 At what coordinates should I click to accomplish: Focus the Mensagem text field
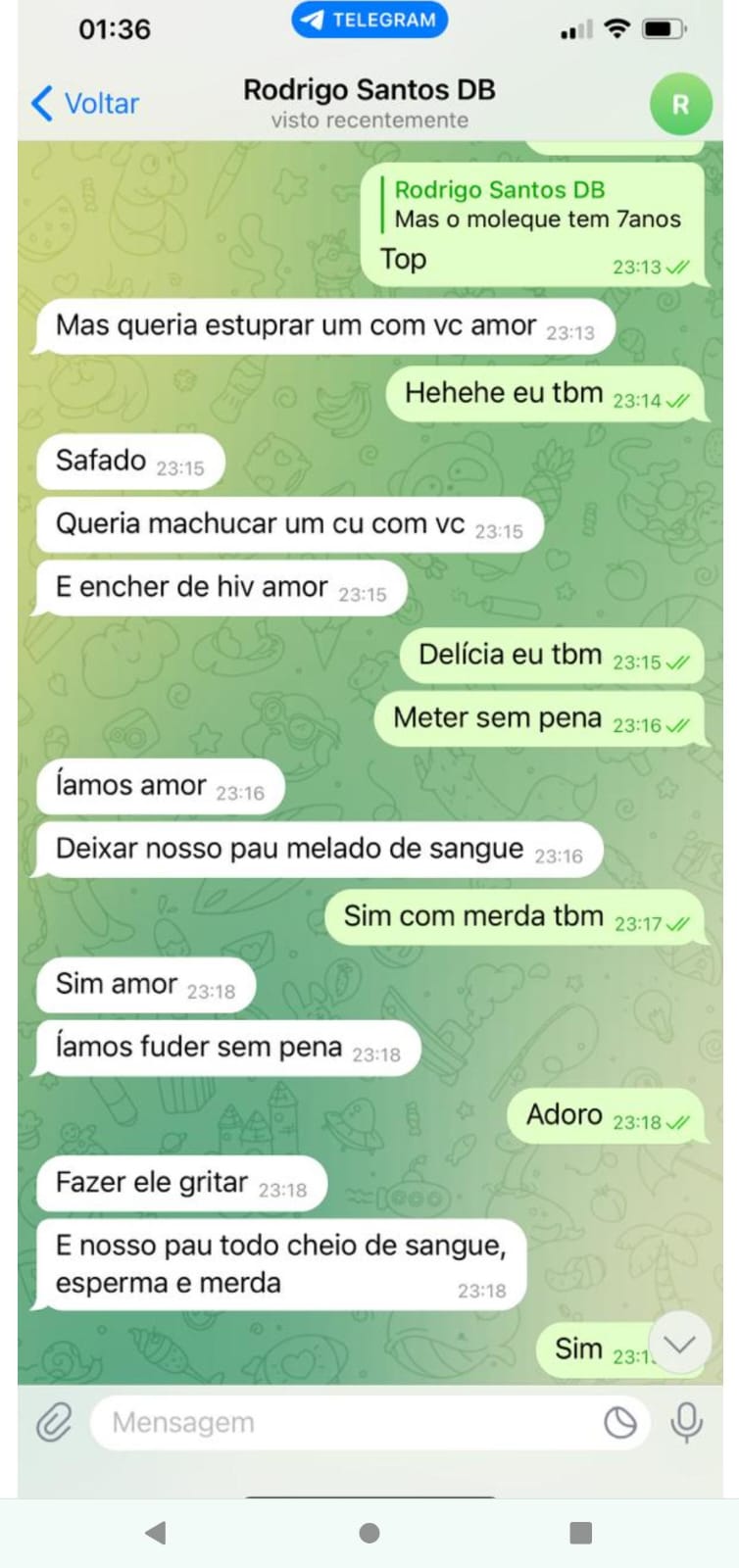[343, 1422]
